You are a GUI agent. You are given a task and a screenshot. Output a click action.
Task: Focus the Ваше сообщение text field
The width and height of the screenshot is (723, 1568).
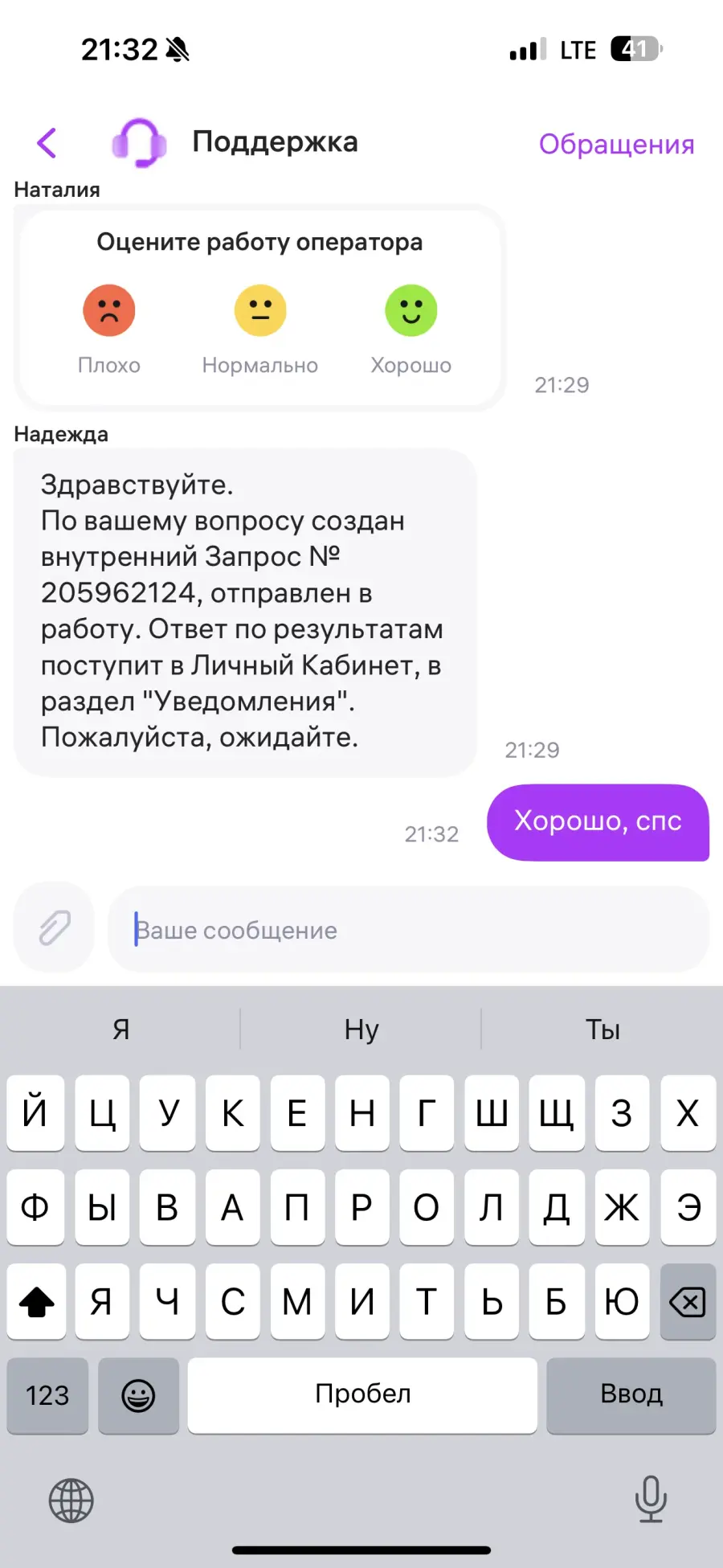click(409, 930)
